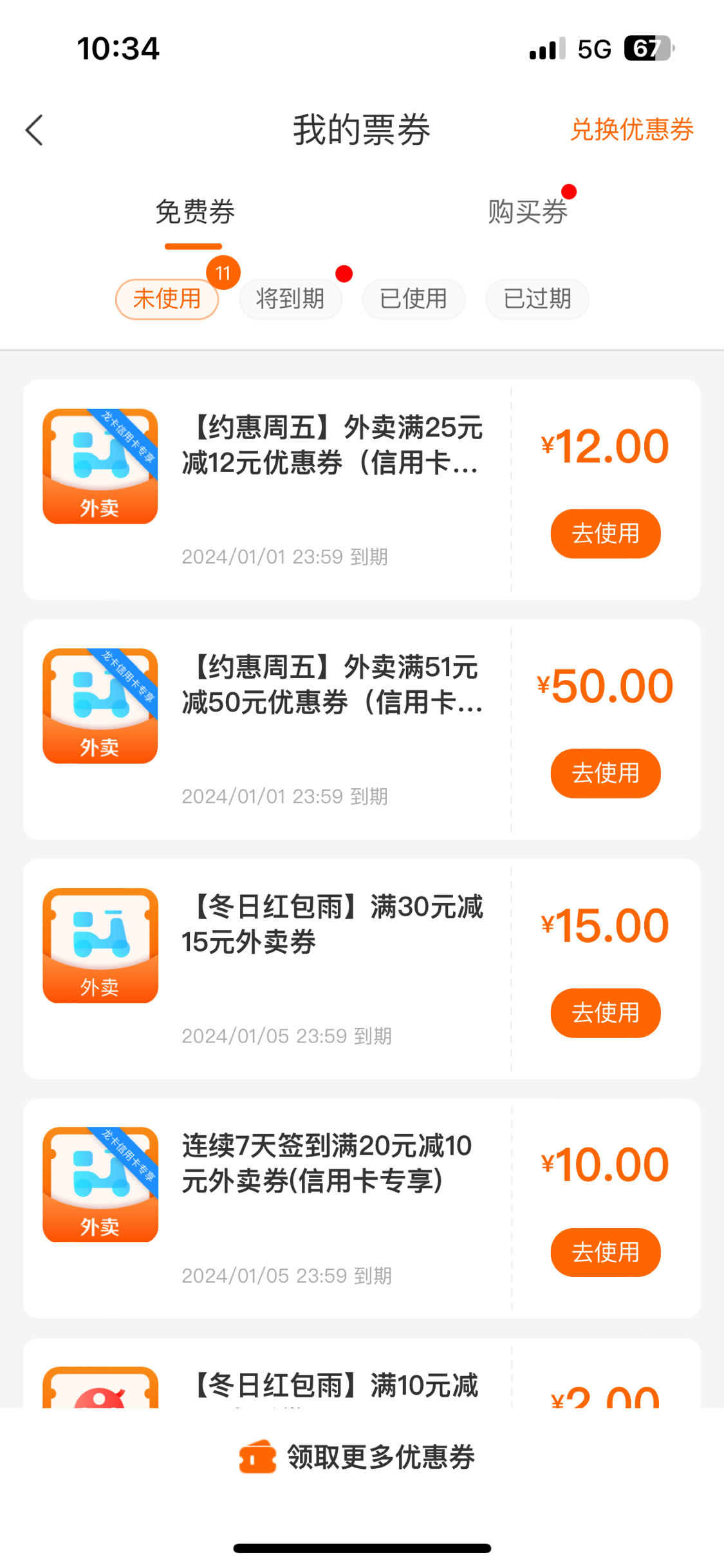
Task: Filter by 将到期 coupons
Action: coord(290,299)
